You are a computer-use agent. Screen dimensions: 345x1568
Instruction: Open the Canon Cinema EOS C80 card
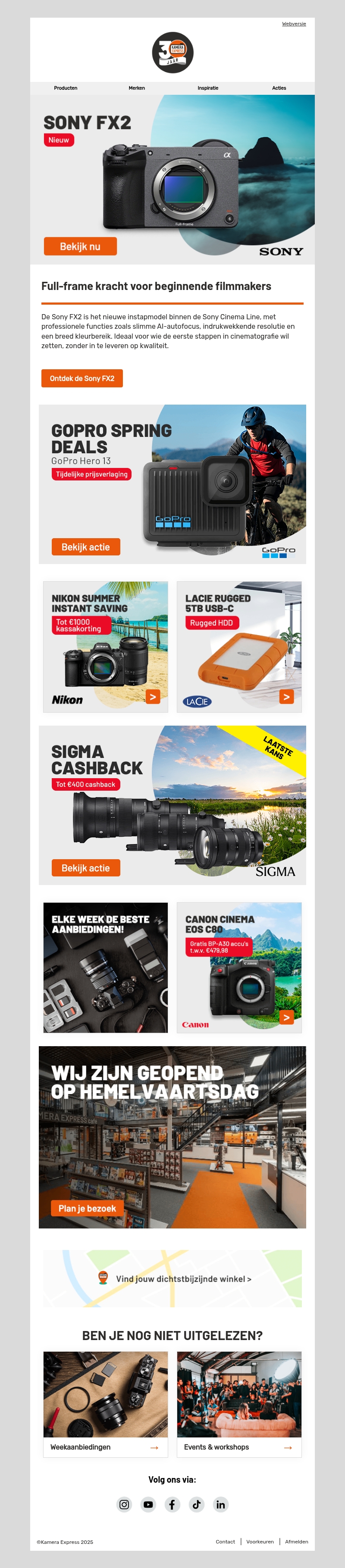239,967
